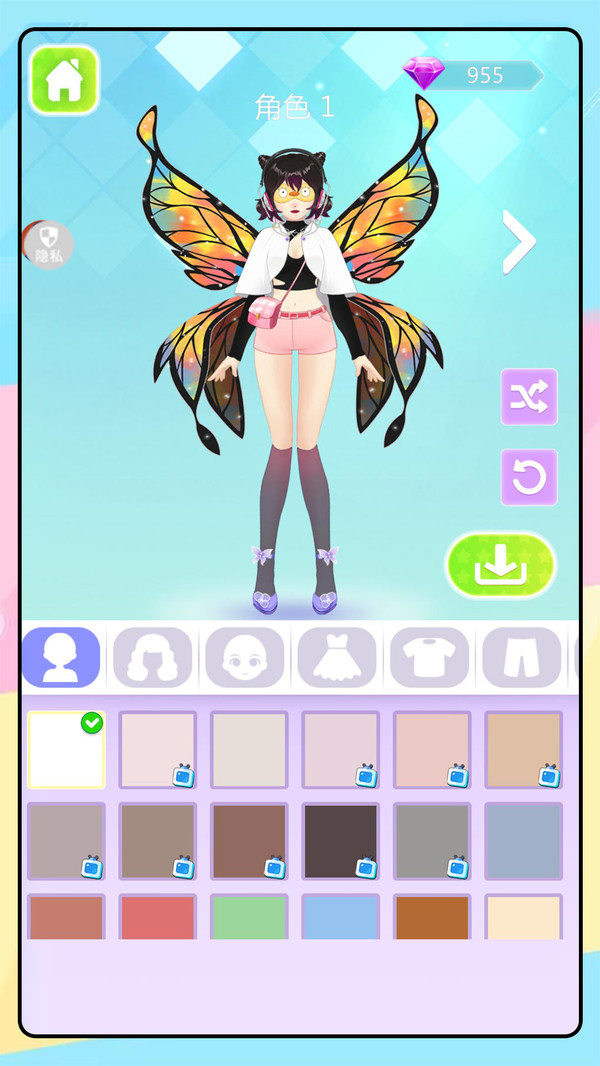Switch to the dress tab

(337, 657)
